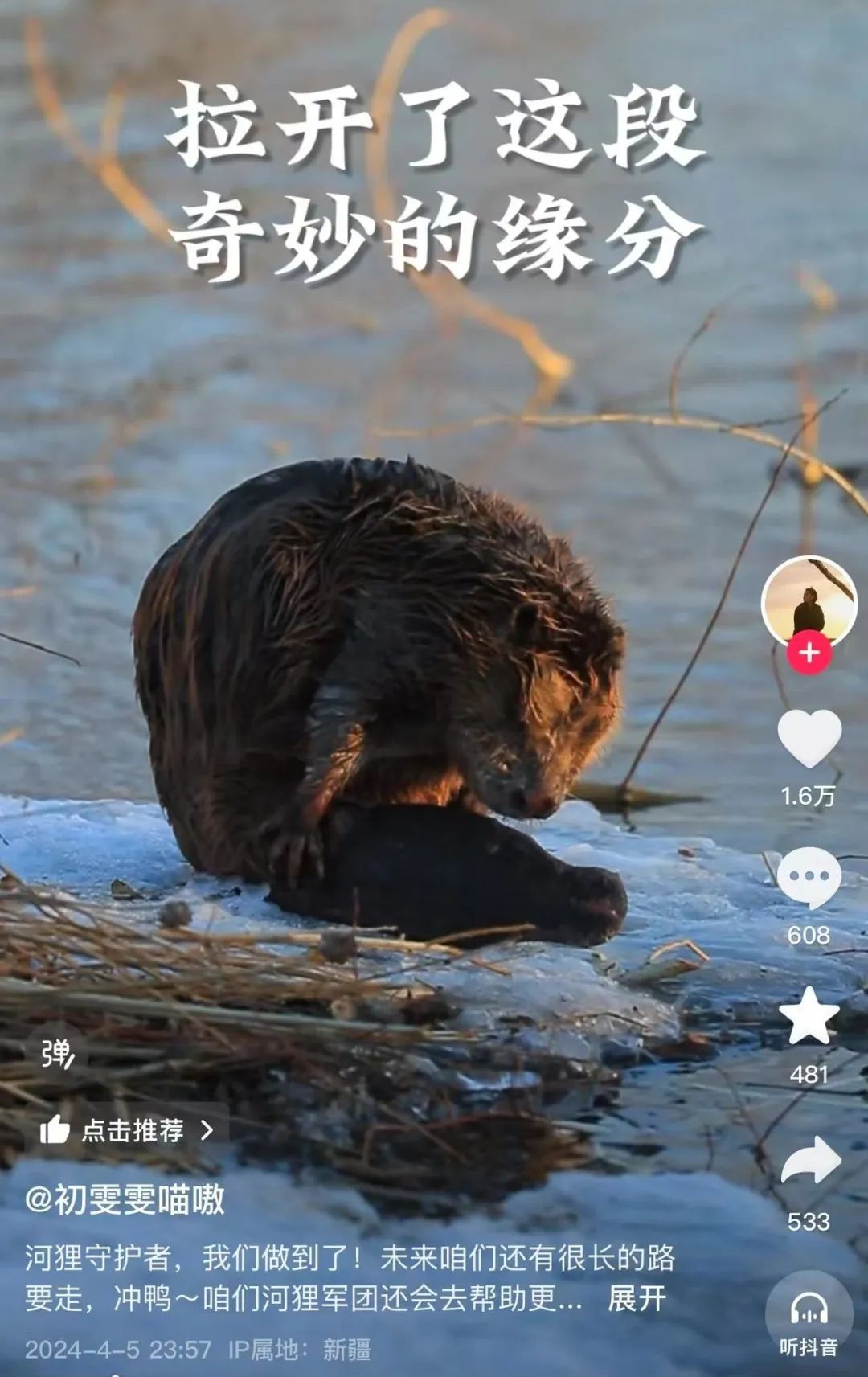Tap 点击推荐 recommend button
The width and height of the screenshot is (868, 1377).
coord(129,1130)
